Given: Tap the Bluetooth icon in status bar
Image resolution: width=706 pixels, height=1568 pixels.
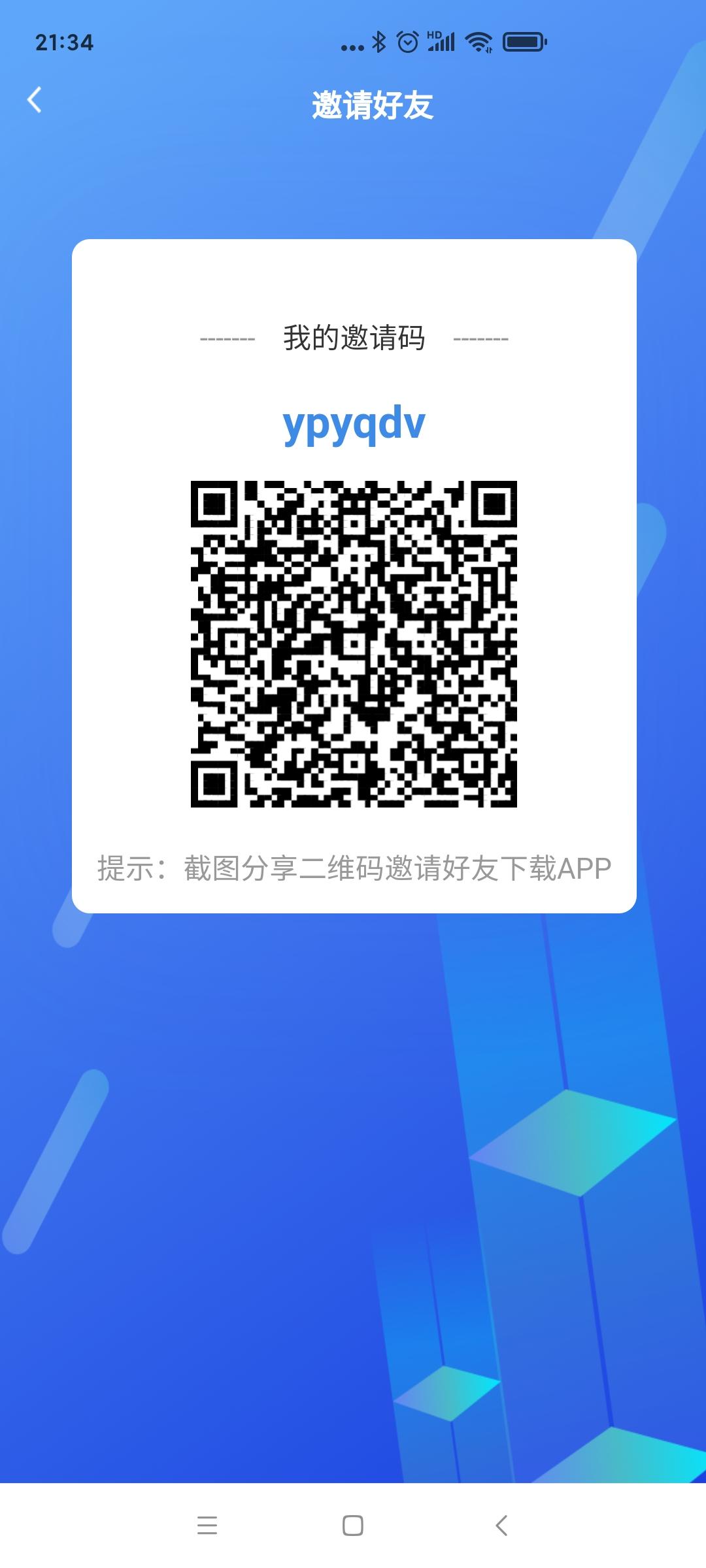Looking at the screenshot, I should [378, 42].
